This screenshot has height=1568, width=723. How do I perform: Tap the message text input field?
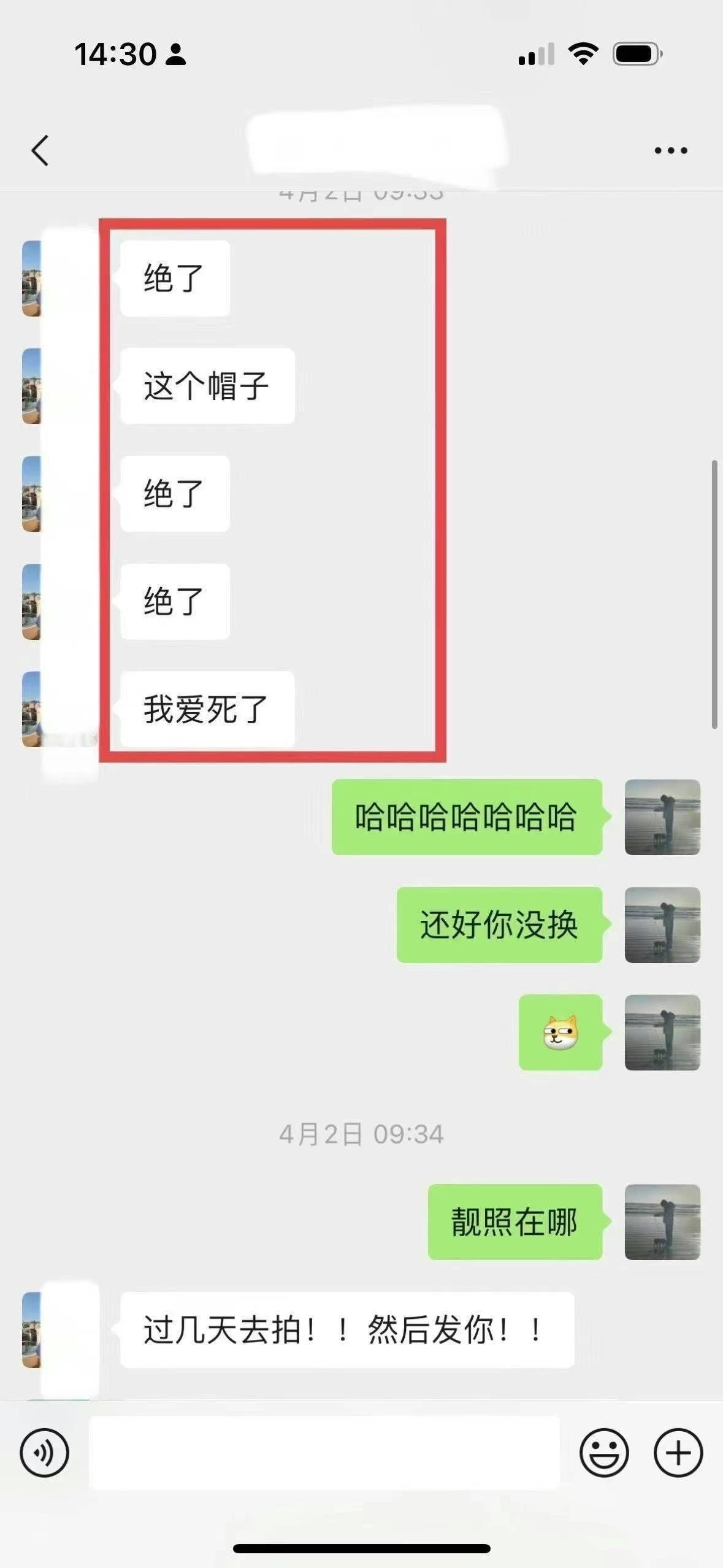[x=324, y=1452]
